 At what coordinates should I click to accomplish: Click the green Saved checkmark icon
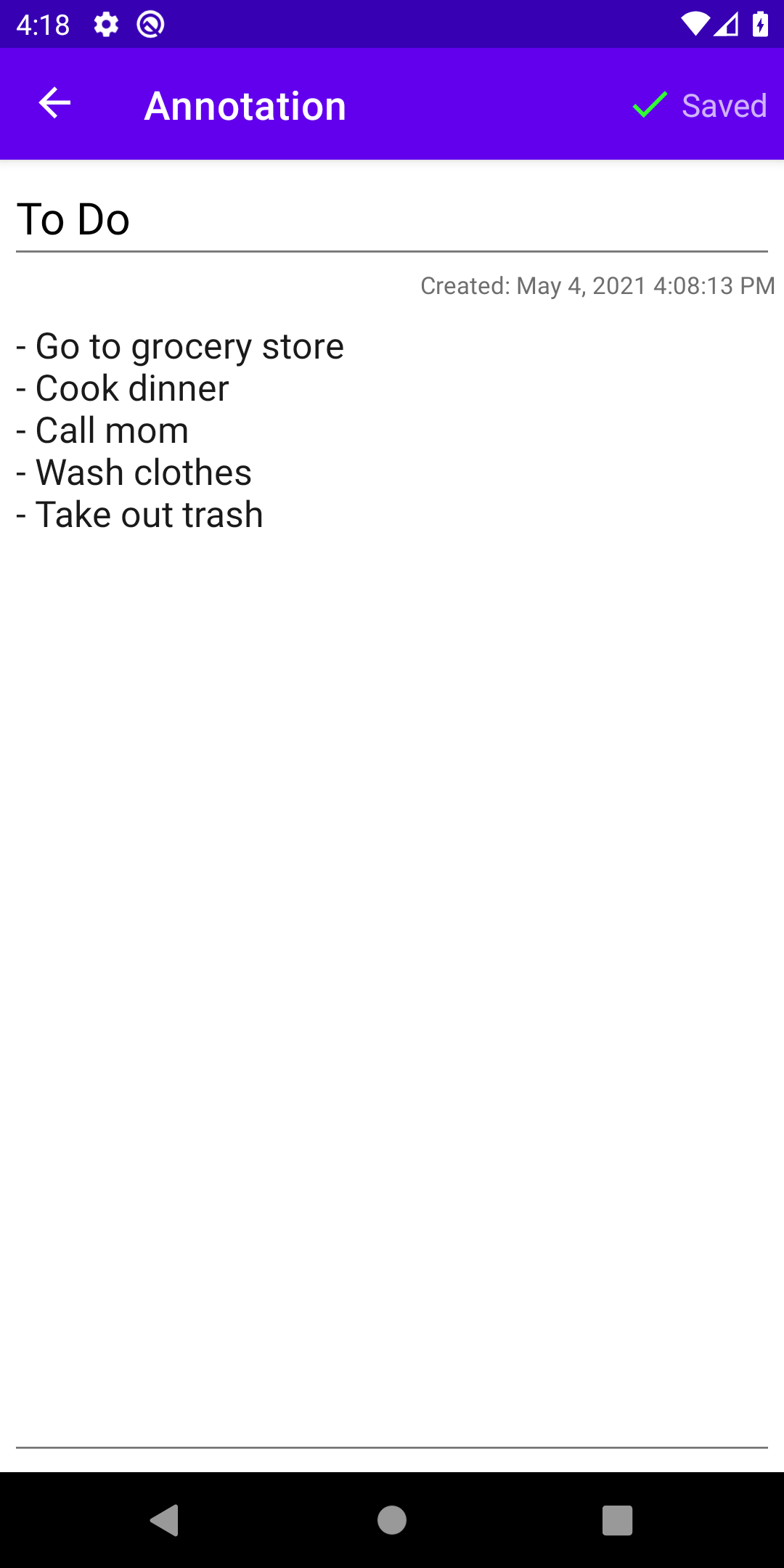648,105
